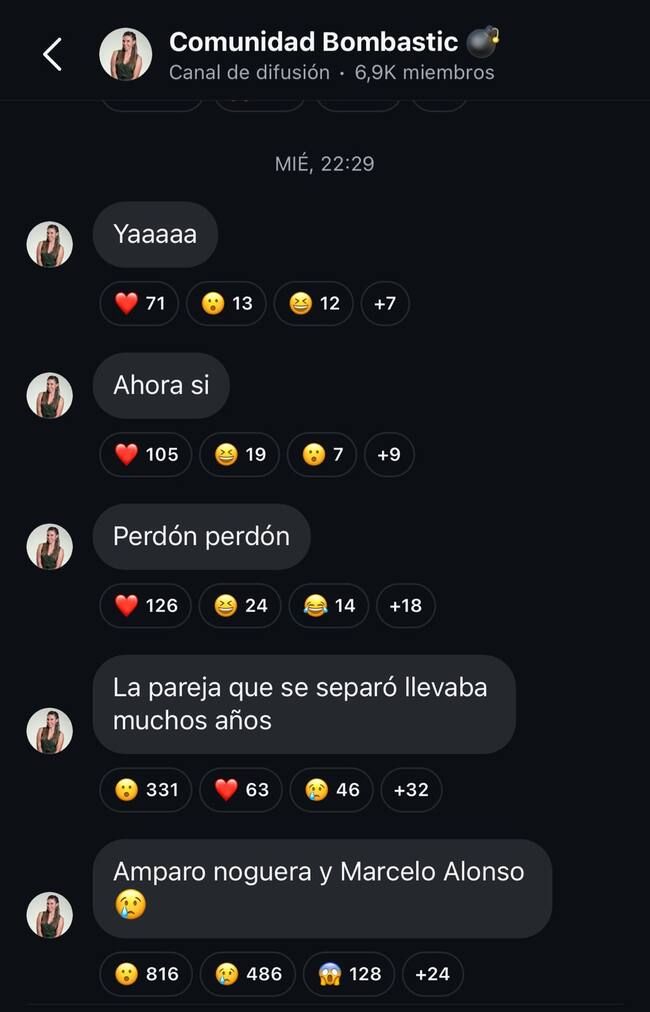Select the laughing reaction with 19 on Ahora si
Screen dimensions: 650x1012
click(x=240, y=455)
